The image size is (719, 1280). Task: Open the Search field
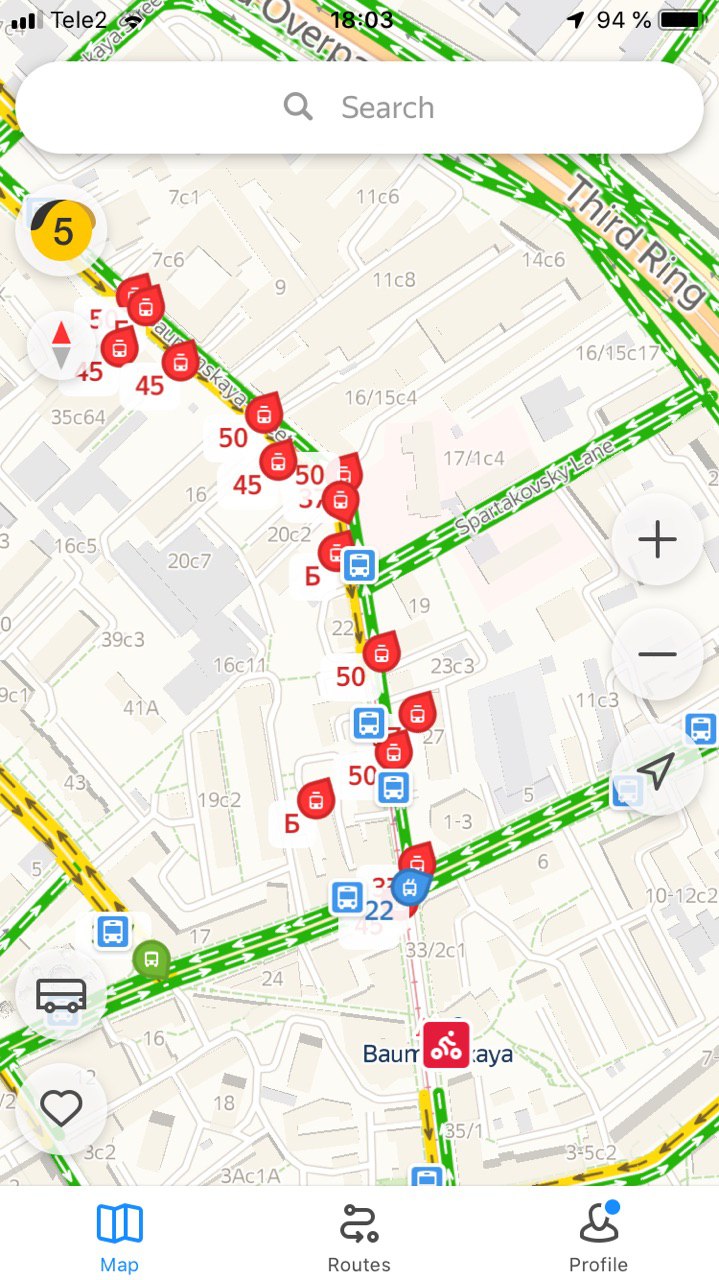click(359, 107)
